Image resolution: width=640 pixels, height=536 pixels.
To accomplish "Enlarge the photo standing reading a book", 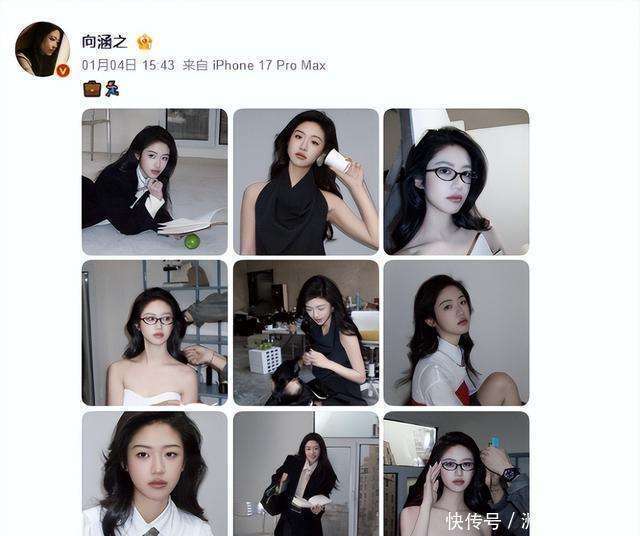I will [306, 473].
